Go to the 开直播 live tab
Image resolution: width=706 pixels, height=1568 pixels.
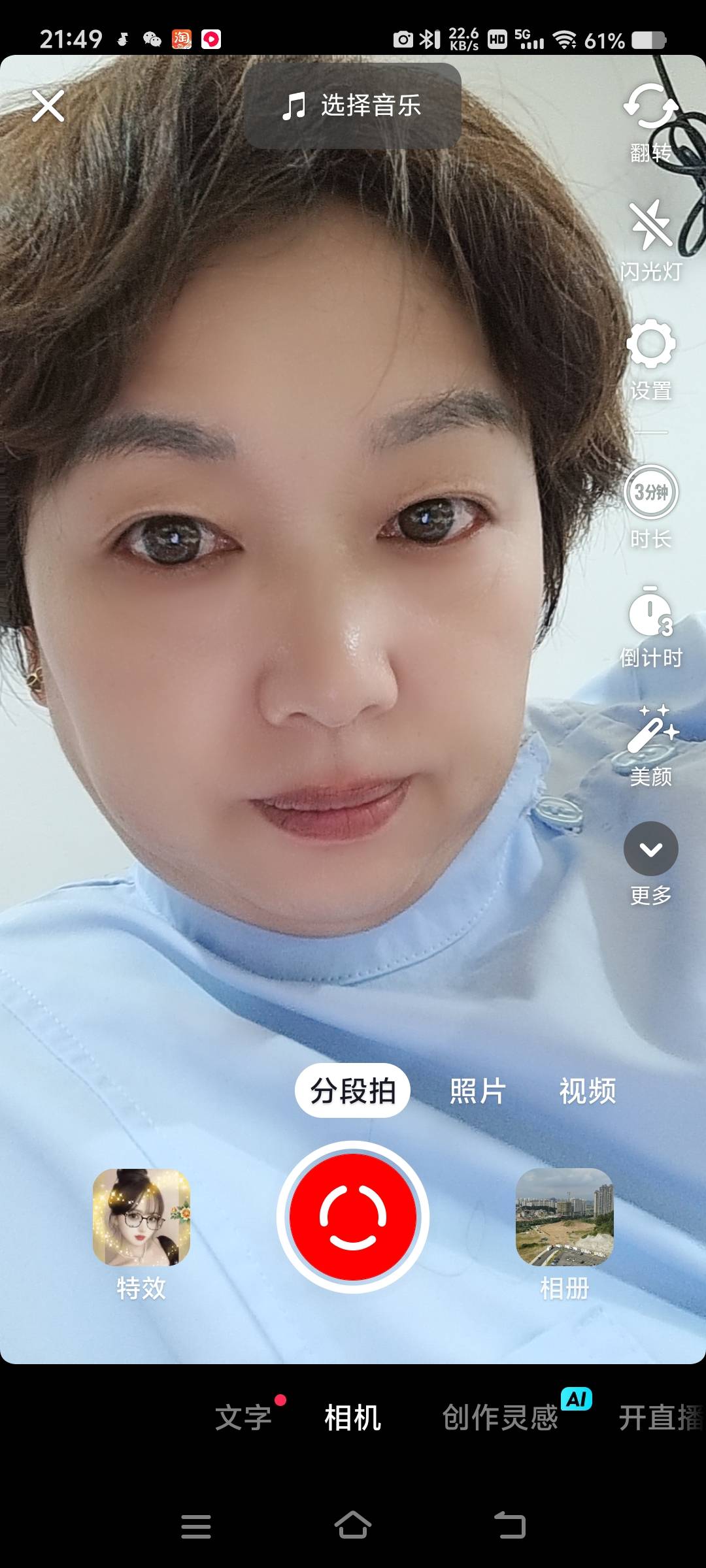[659, 1418]
